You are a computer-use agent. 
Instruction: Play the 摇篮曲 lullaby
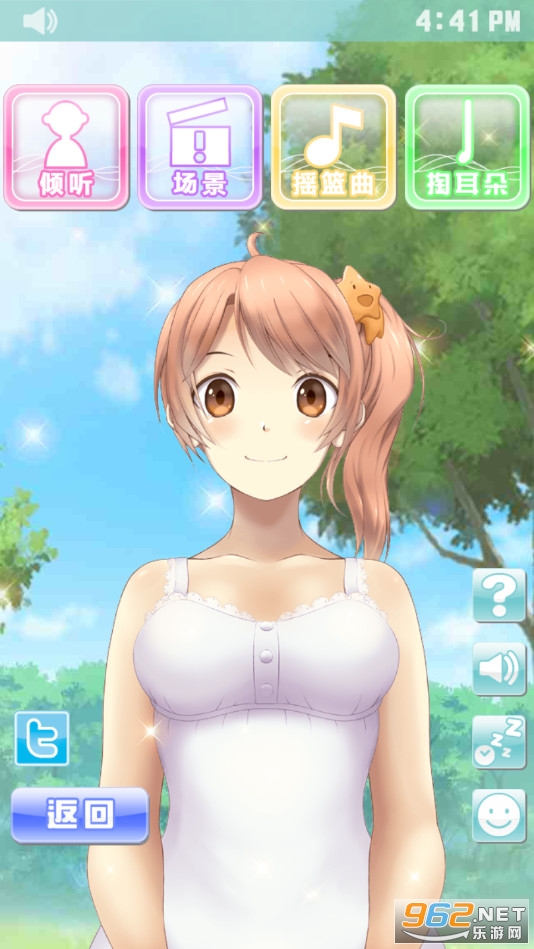(334, 147)
